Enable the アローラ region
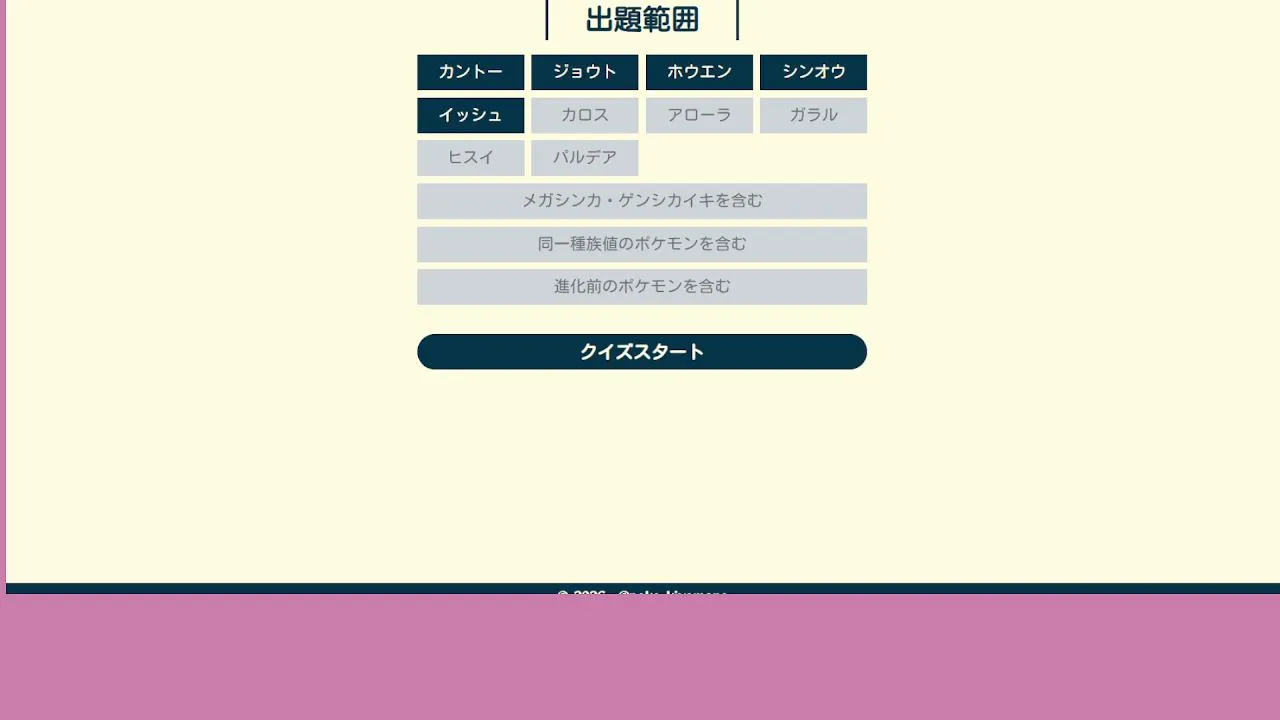The image size is (1280, 720). (699, 115)
